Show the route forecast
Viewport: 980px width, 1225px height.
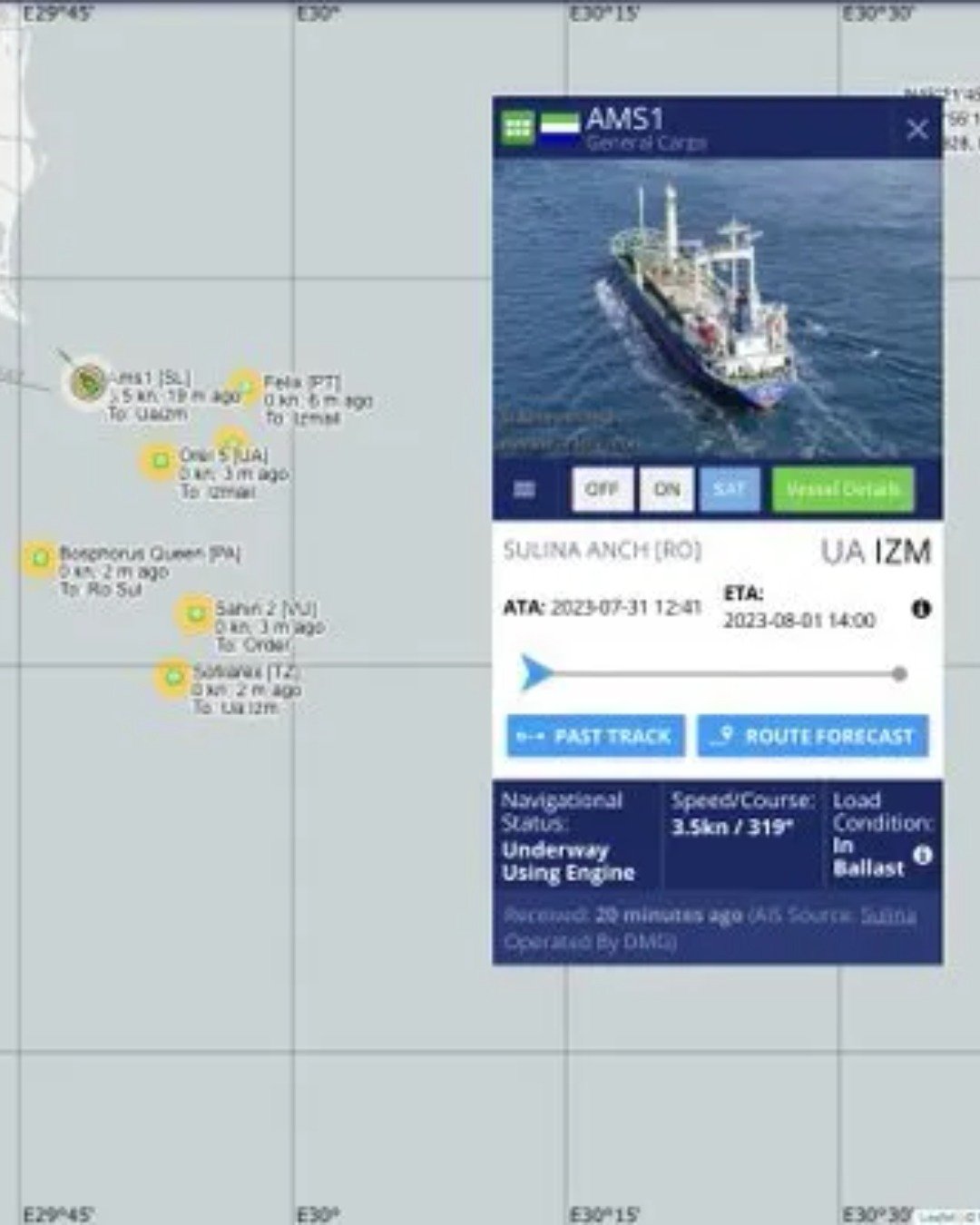pos(812,736)
